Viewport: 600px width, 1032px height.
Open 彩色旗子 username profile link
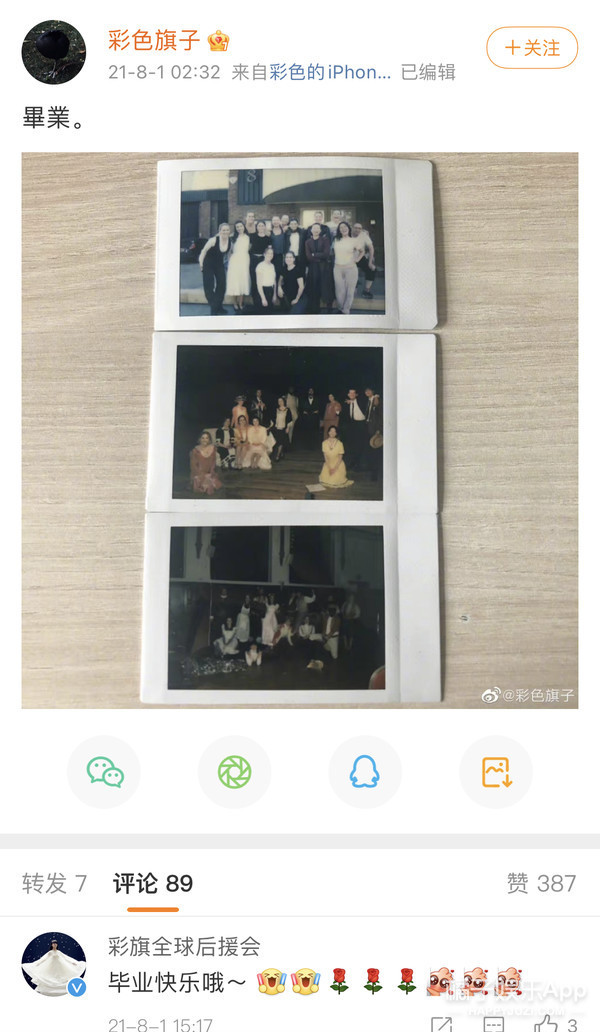155,40
